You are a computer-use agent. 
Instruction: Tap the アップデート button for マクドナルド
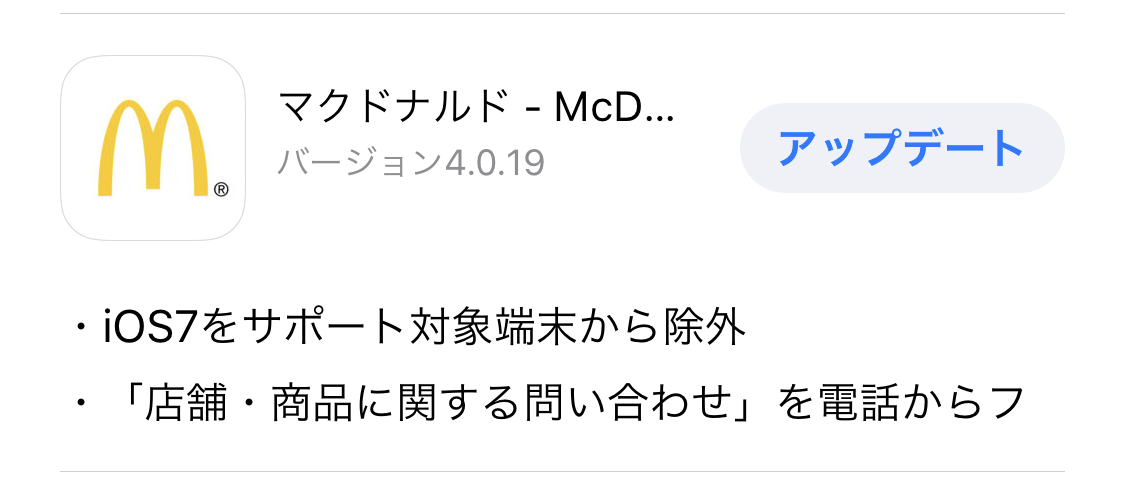901,148
